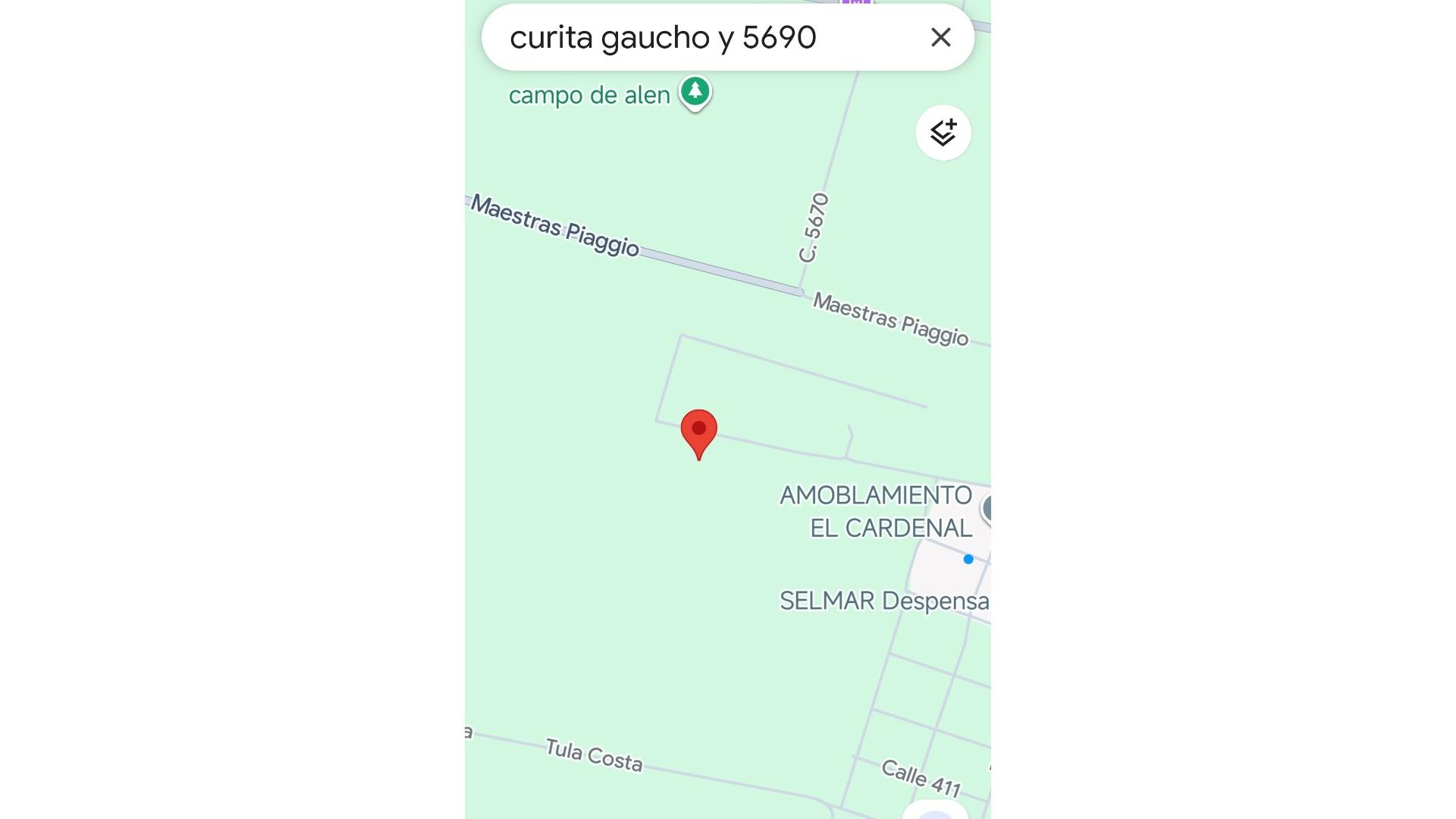Open the campo de alen park marker

(695, 92)
